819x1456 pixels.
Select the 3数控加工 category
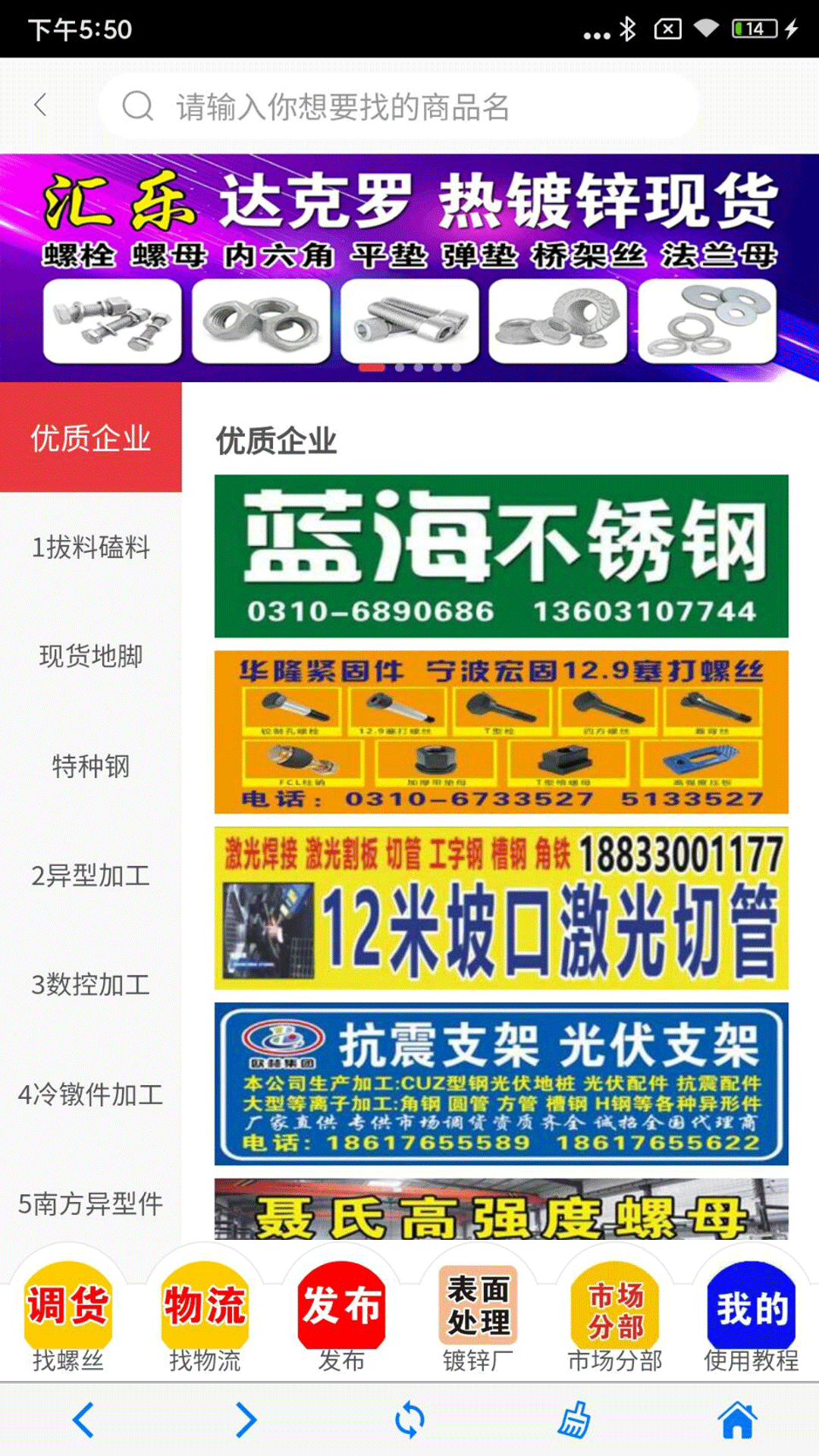point(91,984)
